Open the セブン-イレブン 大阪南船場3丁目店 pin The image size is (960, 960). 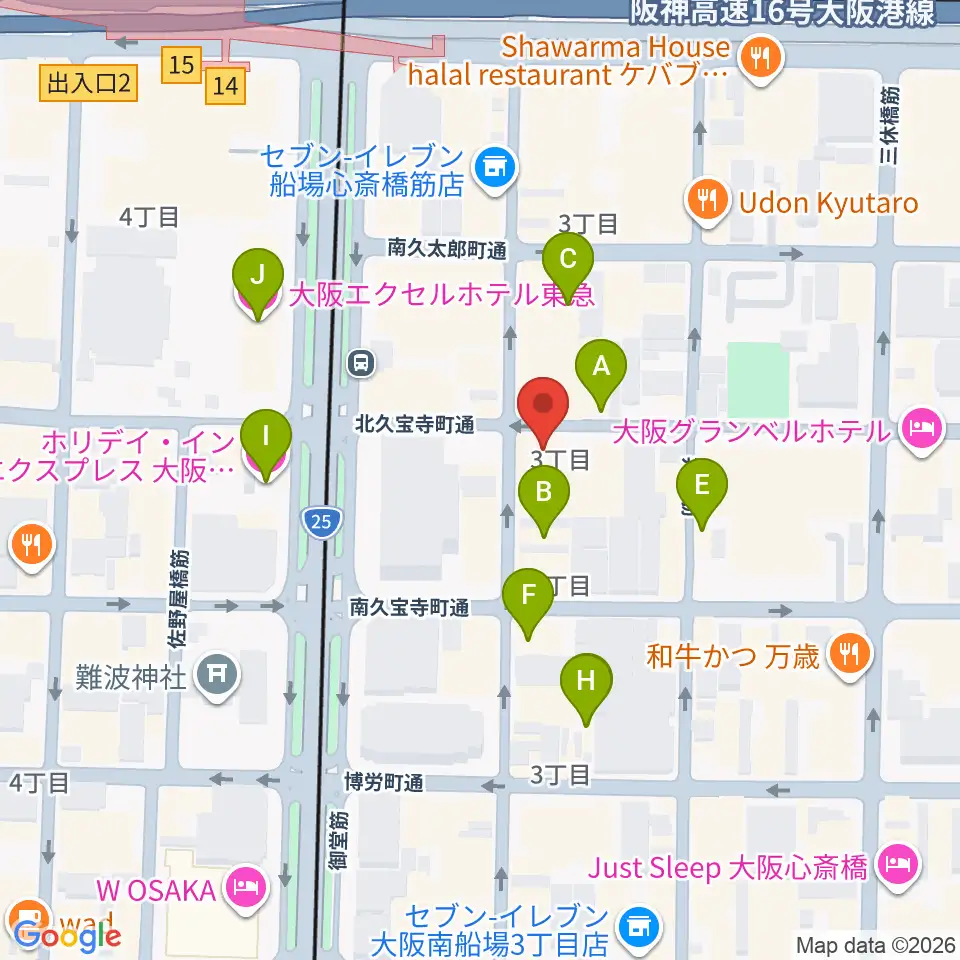click(x=639, y=928)
